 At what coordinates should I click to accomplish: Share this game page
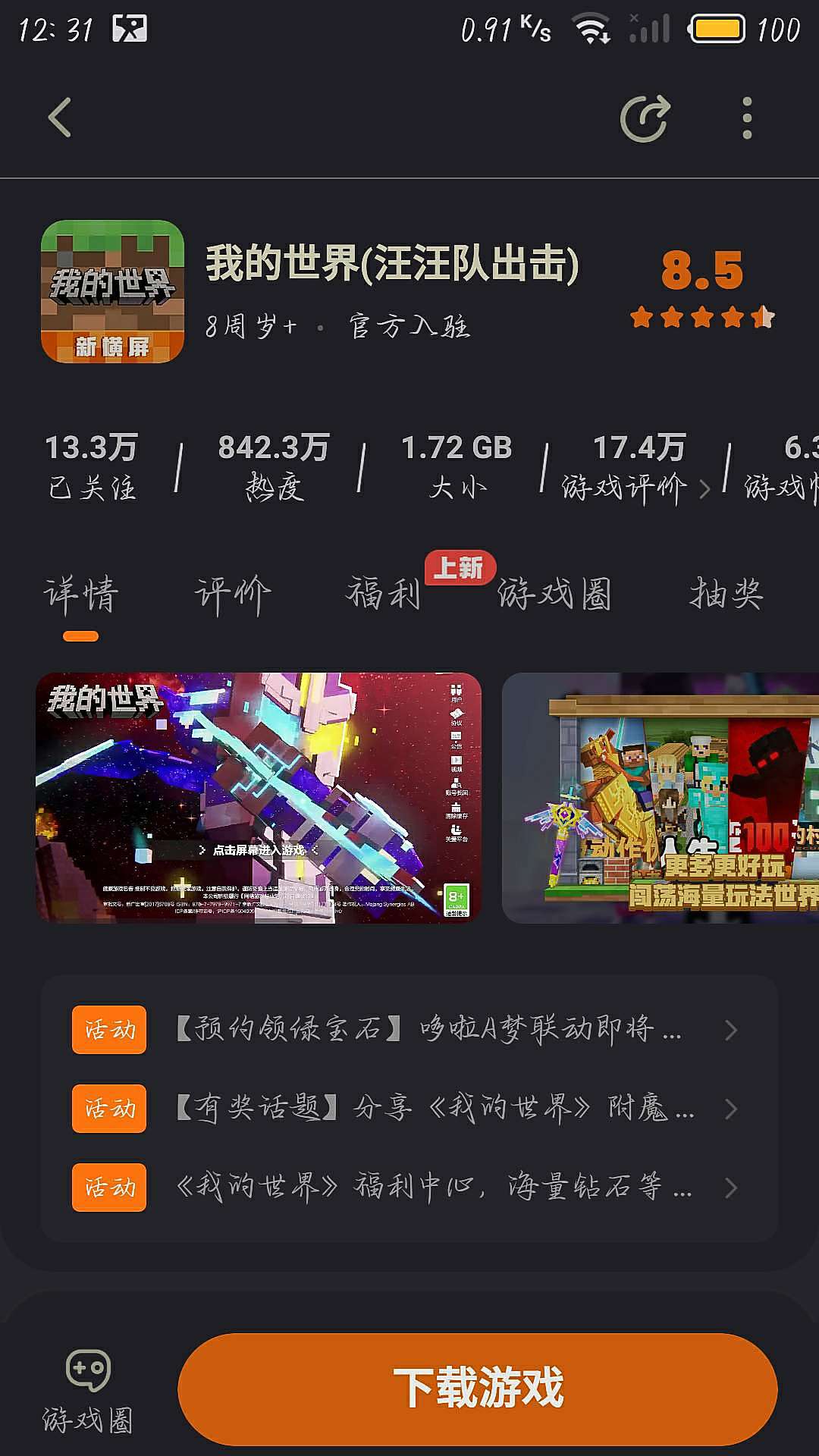pyautogui.click(x=645, y=118)
